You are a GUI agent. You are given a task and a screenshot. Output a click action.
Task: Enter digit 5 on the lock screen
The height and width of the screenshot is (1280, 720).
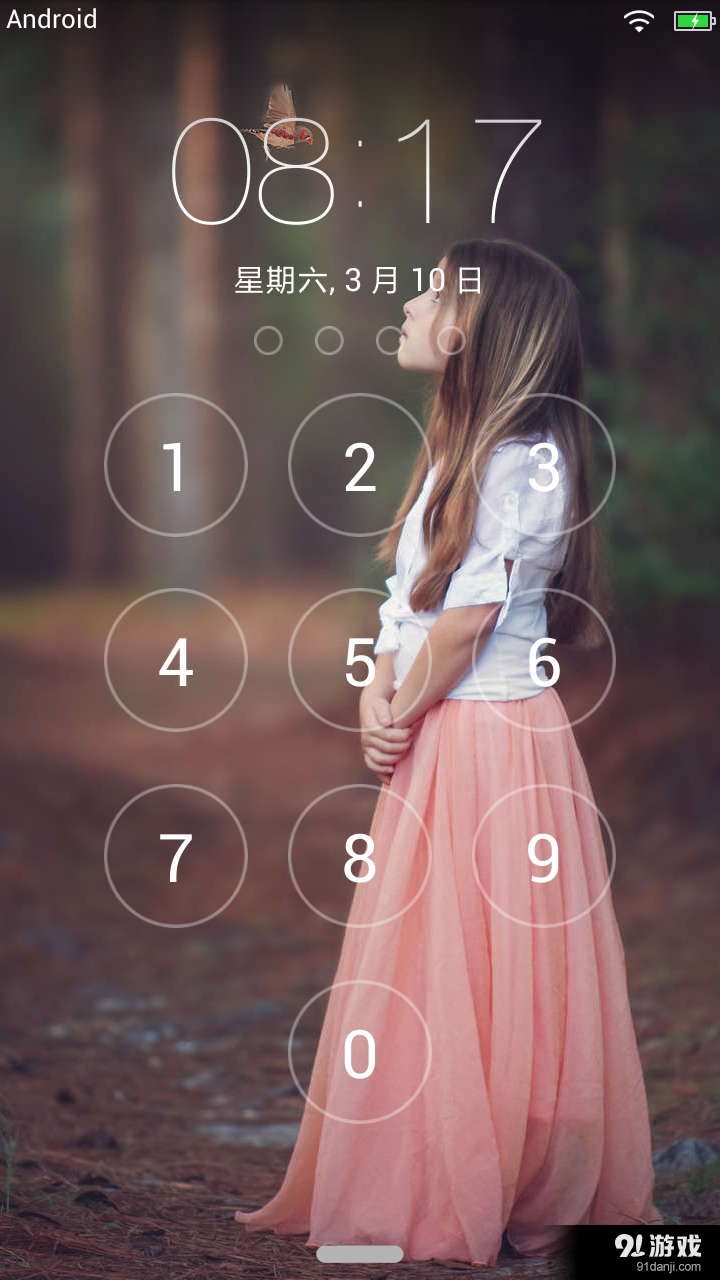360,660
